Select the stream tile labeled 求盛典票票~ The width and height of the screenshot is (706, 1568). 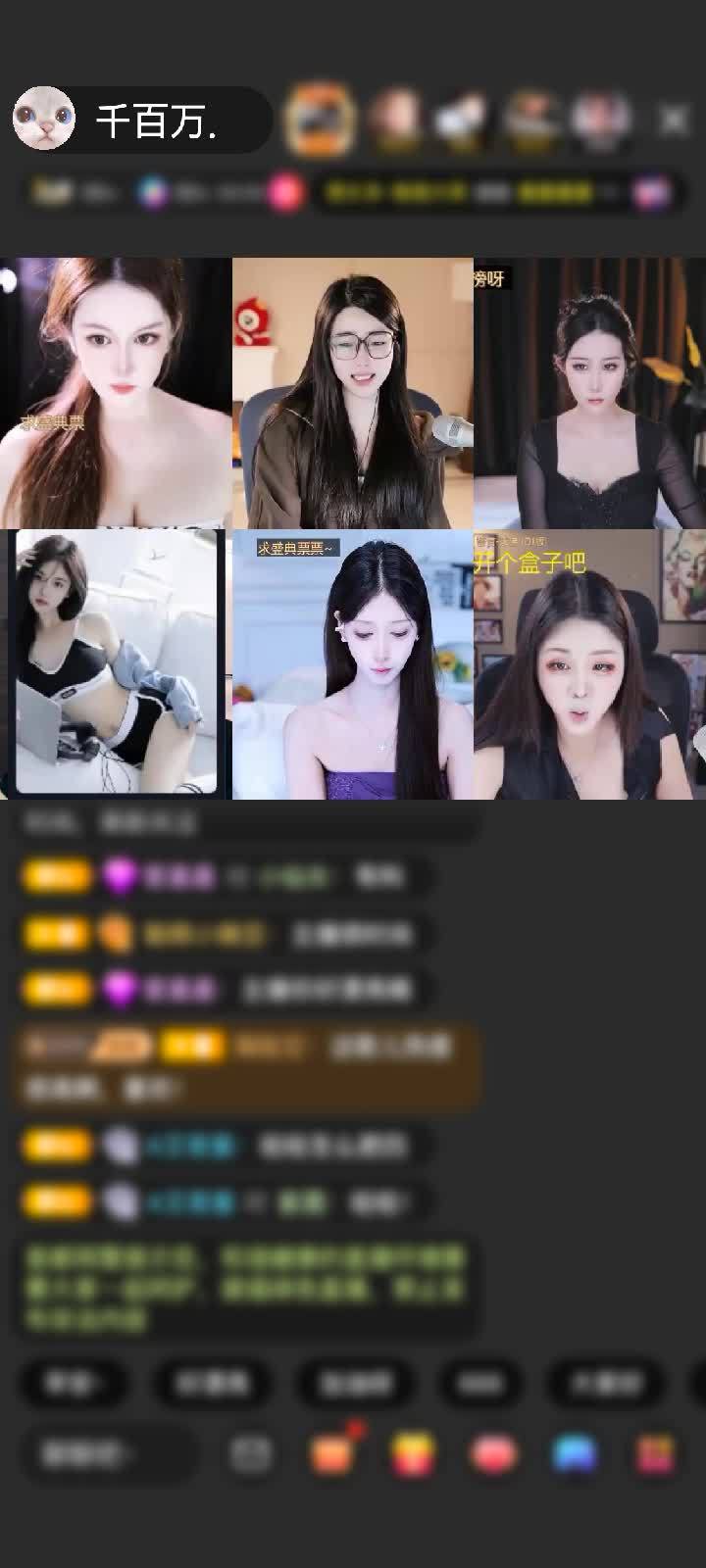353,664
